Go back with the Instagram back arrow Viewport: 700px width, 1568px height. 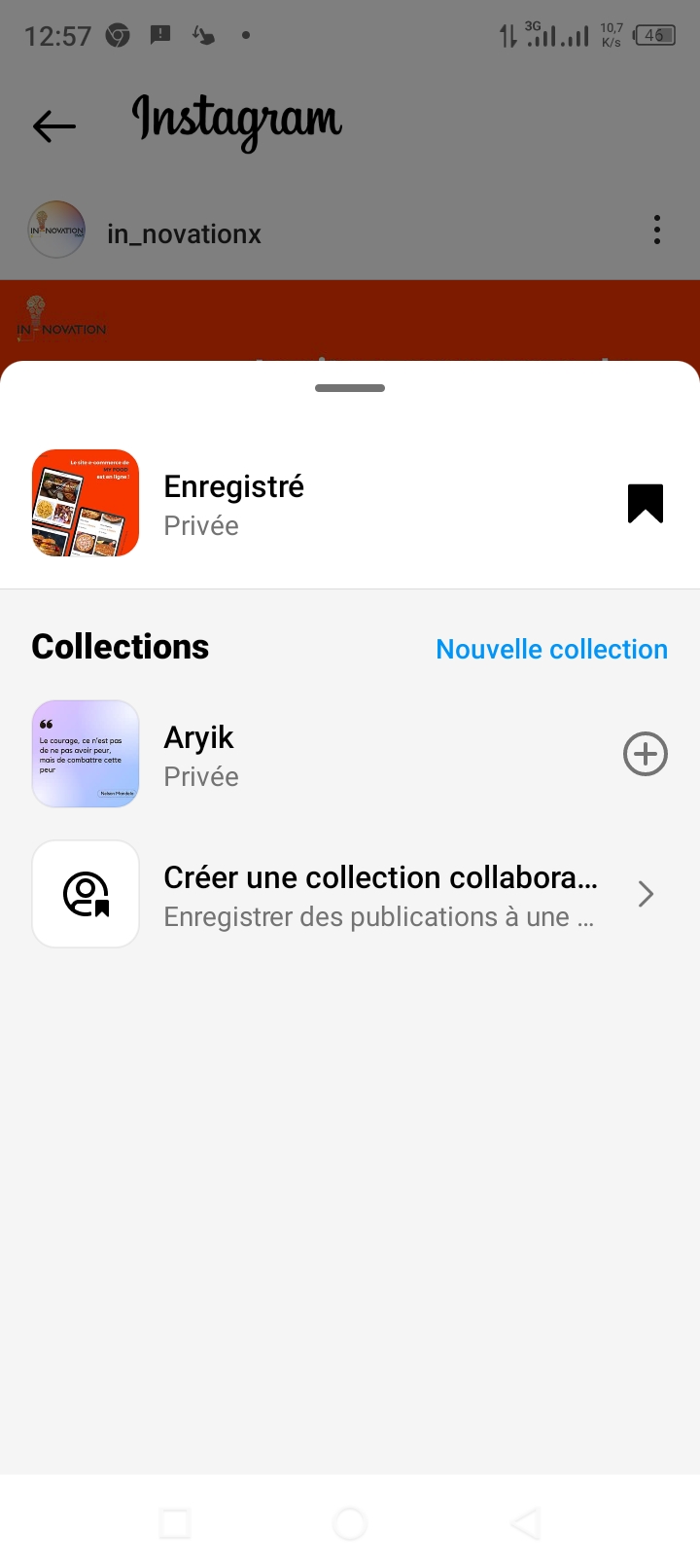[x=54, y=125]
